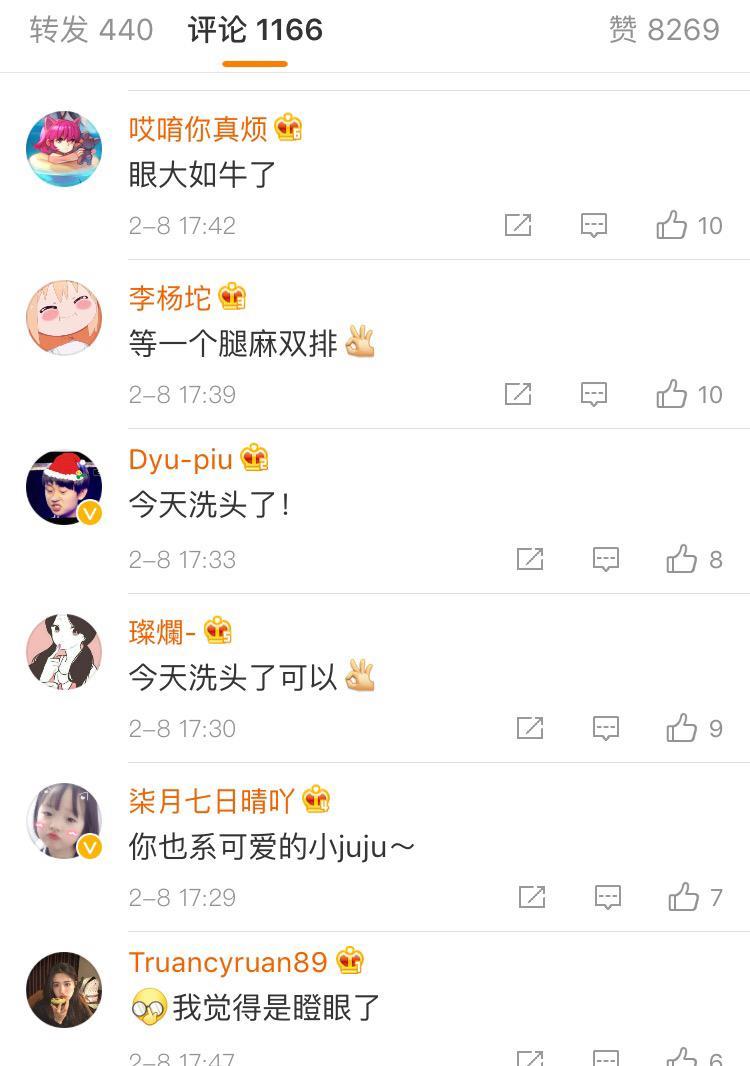Reply to 柒月七日晴吖's comment
The width and height of the screenshot is (750, 1066).
pos(608,897)
